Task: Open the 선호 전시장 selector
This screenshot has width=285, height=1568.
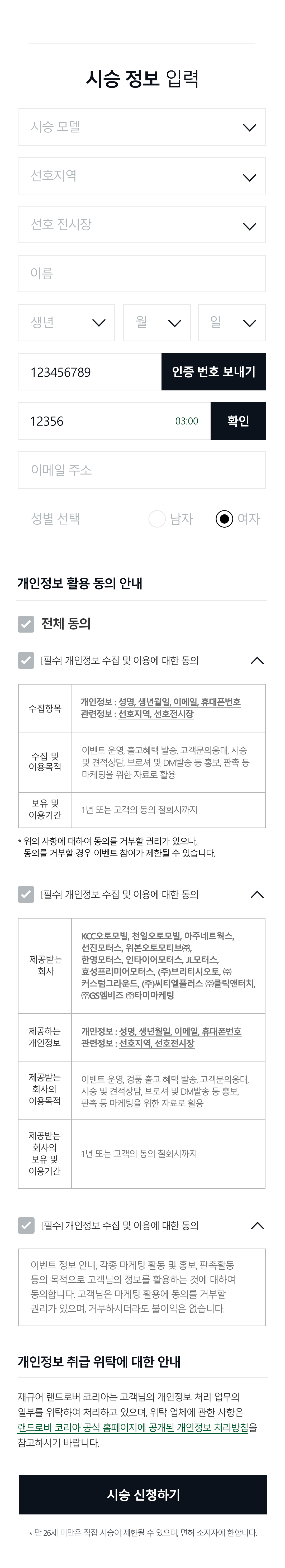Action: [x=141, y=224]
